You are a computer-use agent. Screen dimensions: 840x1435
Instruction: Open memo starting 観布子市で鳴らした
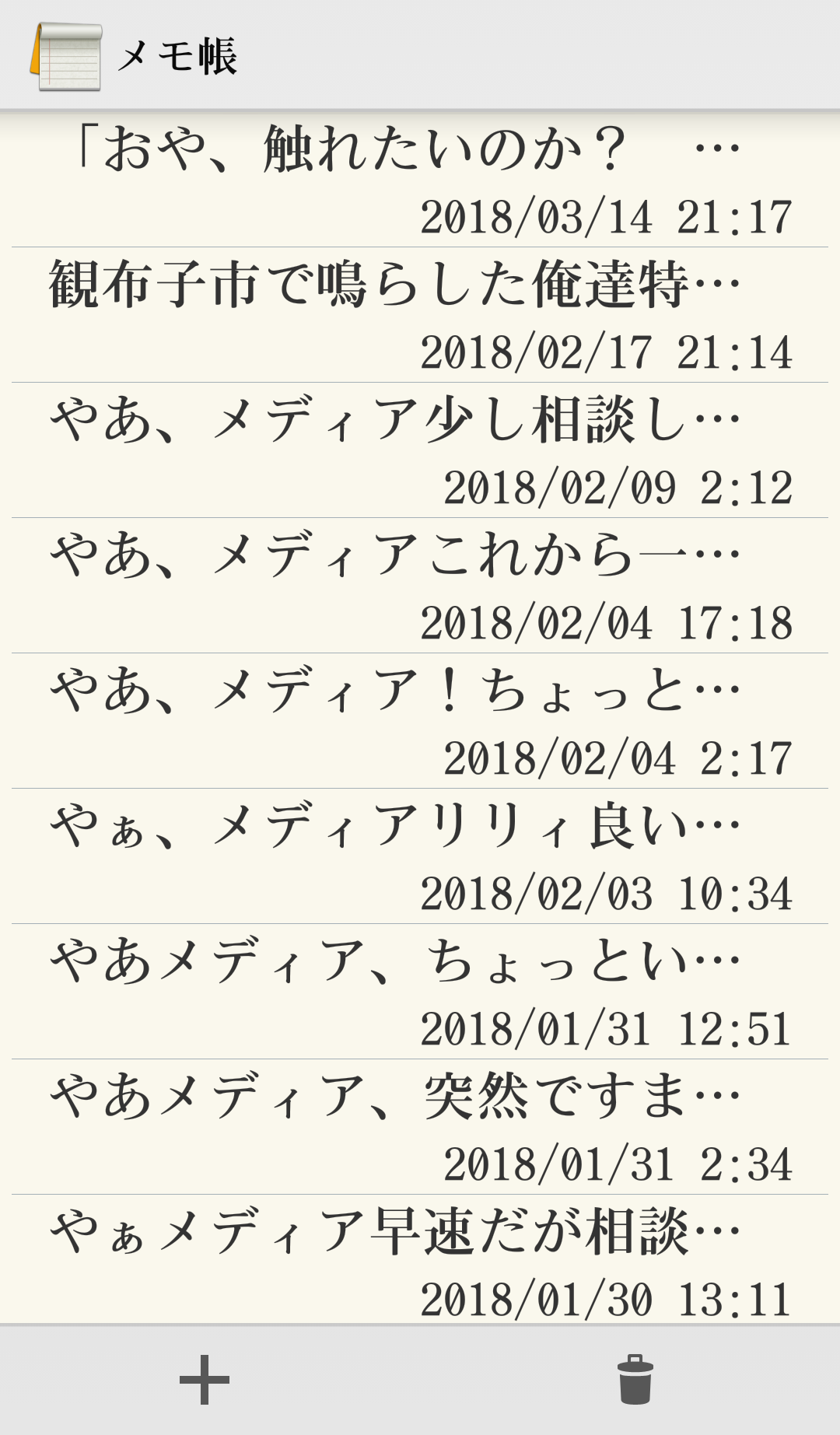420,316
